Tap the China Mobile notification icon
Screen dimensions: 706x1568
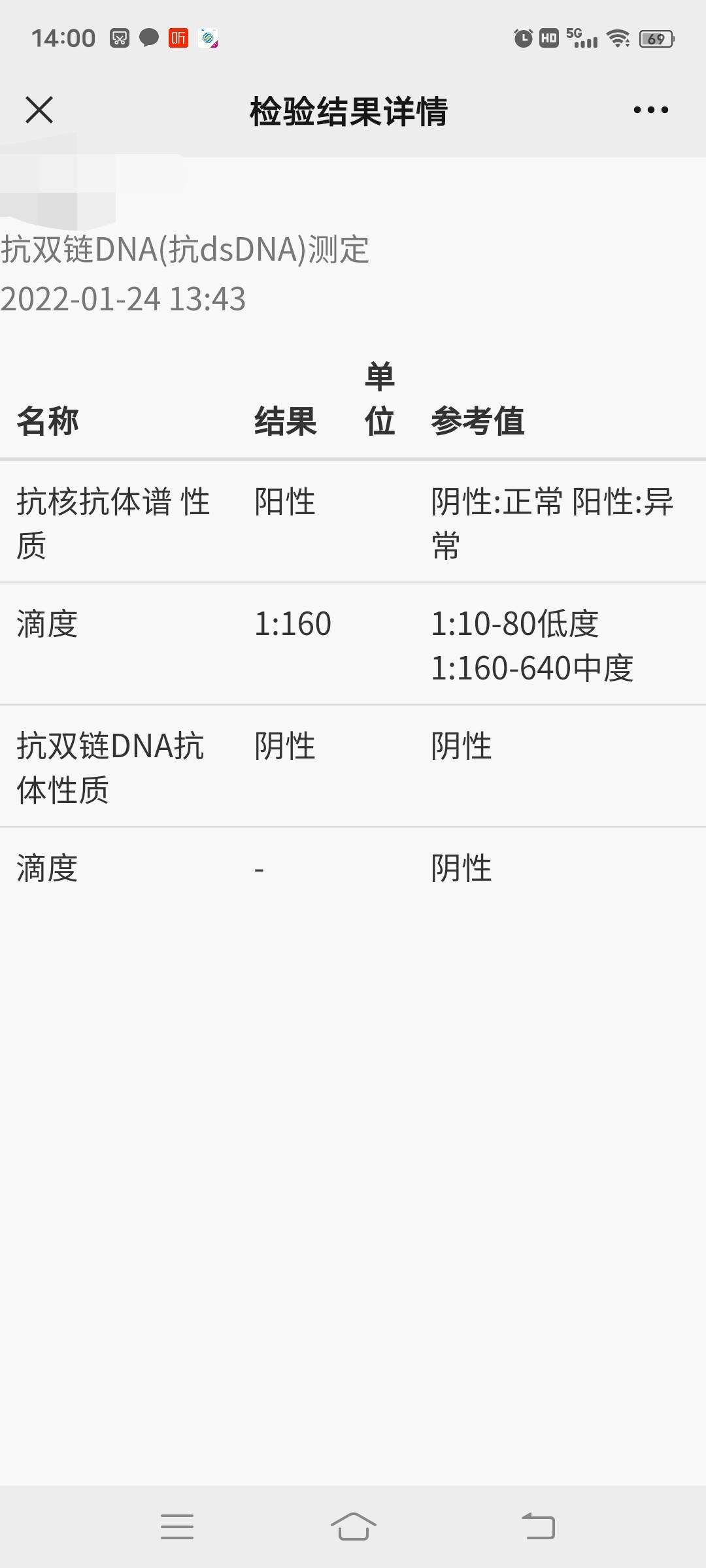point(209,38)
